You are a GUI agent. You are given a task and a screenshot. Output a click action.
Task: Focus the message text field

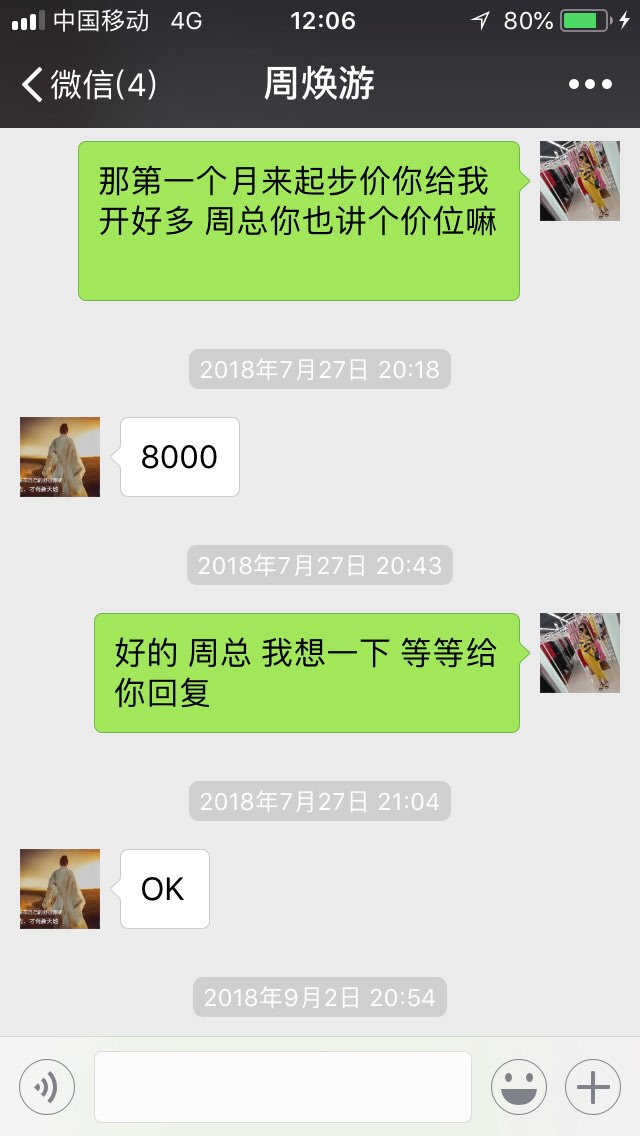(x=282, y=1086)
